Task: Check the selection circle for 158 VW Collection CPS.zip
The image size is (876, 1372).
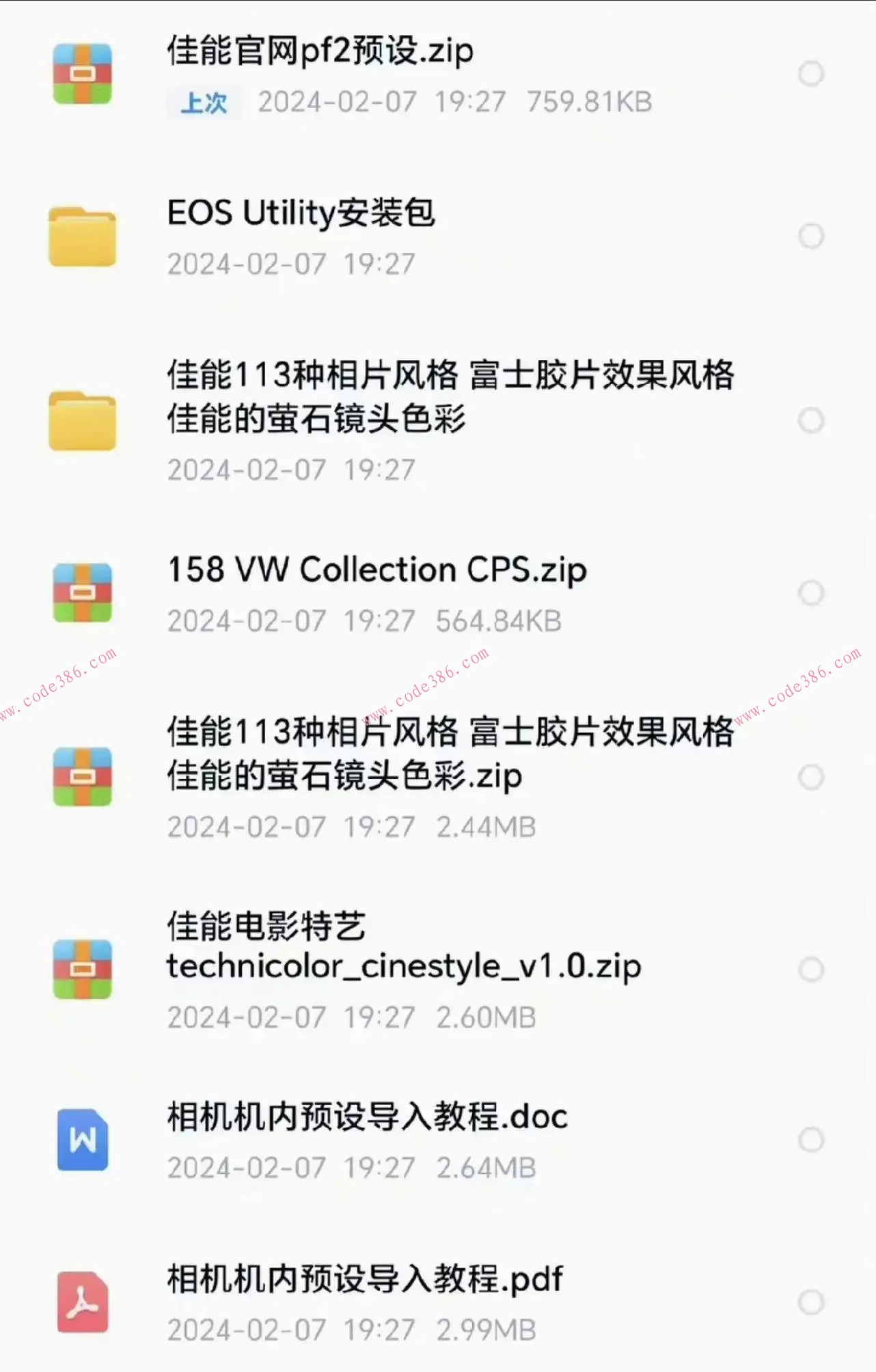Action: pos(810,592)
